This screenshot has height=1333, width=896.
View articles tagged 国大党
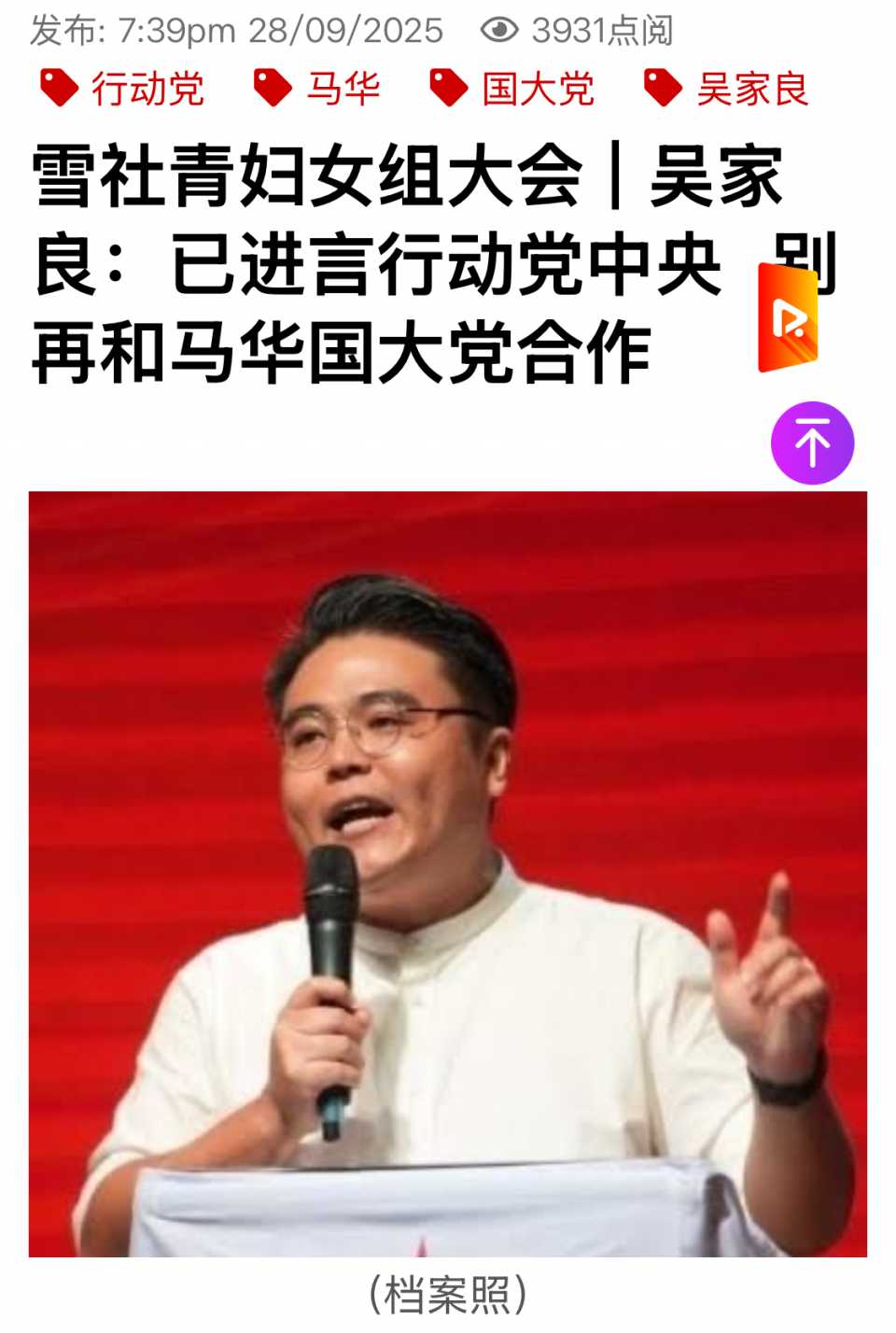click(x=513, y=90)
